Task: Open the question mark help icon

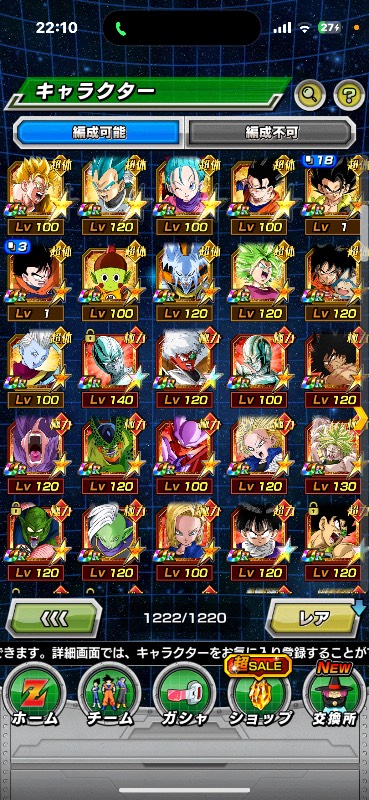Action: click(x=349, y=95)
